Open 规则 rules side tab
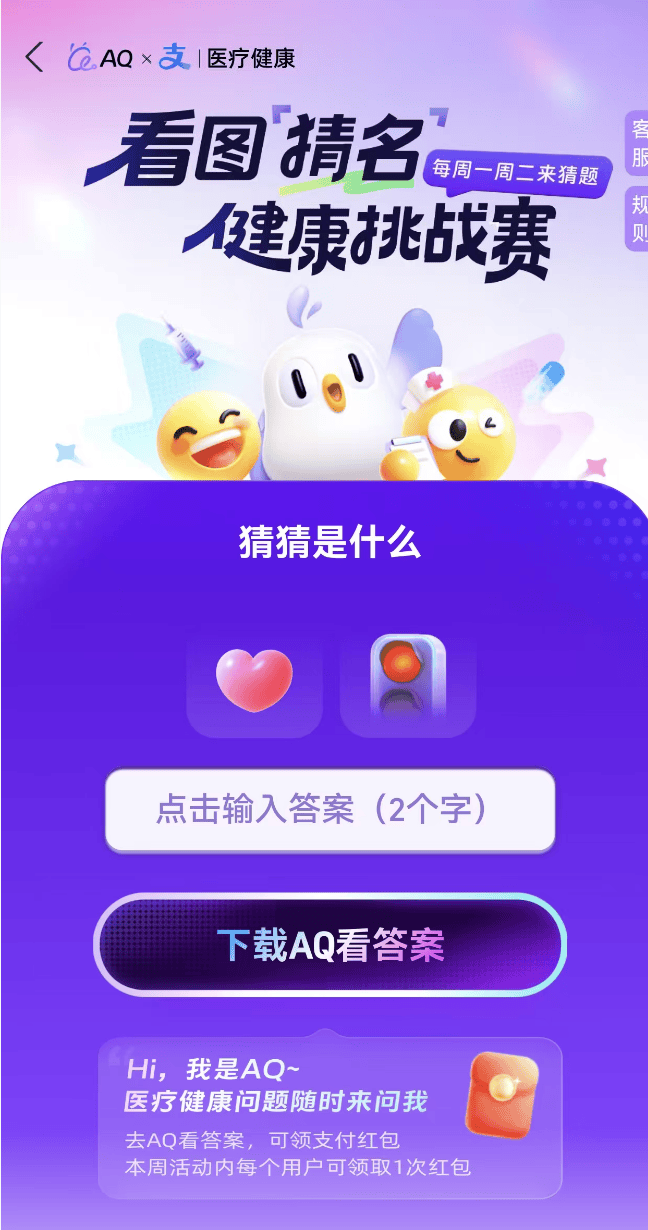The height and width of the screenshot is (1230, 648). coord(637,220)
